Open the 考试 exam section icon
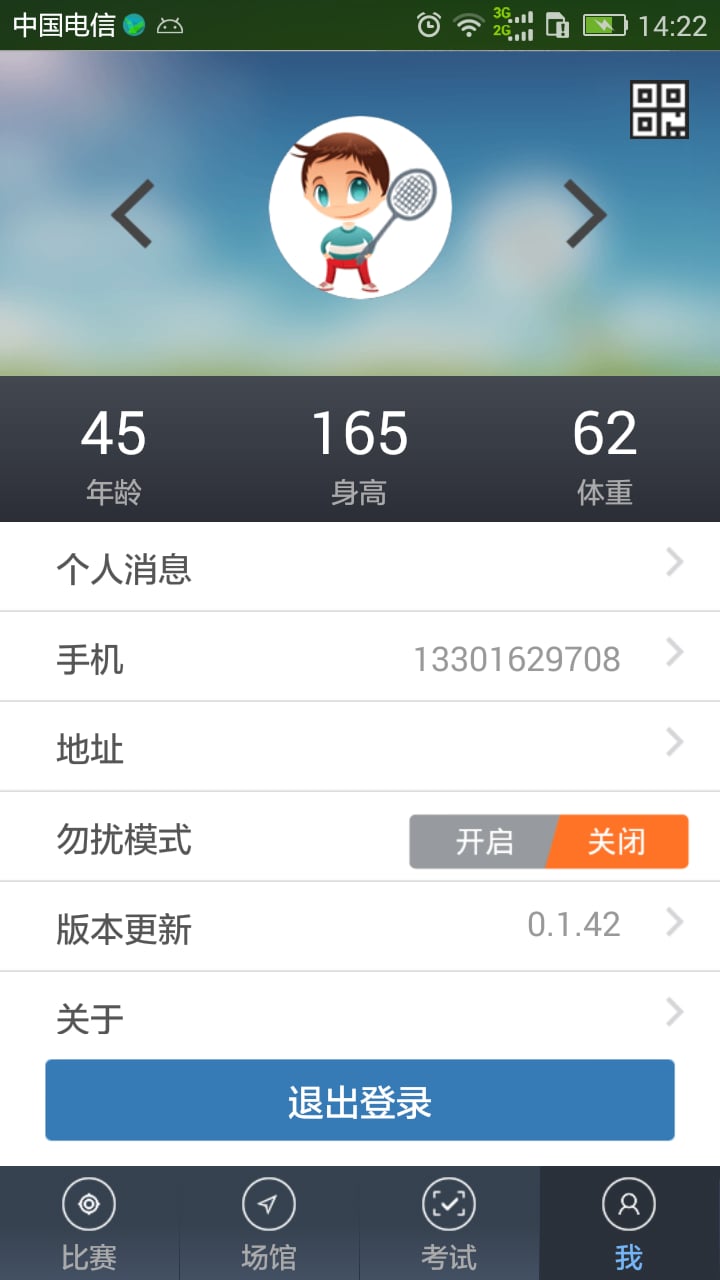Viewport: 720px width, 1280px height. 449,1204
